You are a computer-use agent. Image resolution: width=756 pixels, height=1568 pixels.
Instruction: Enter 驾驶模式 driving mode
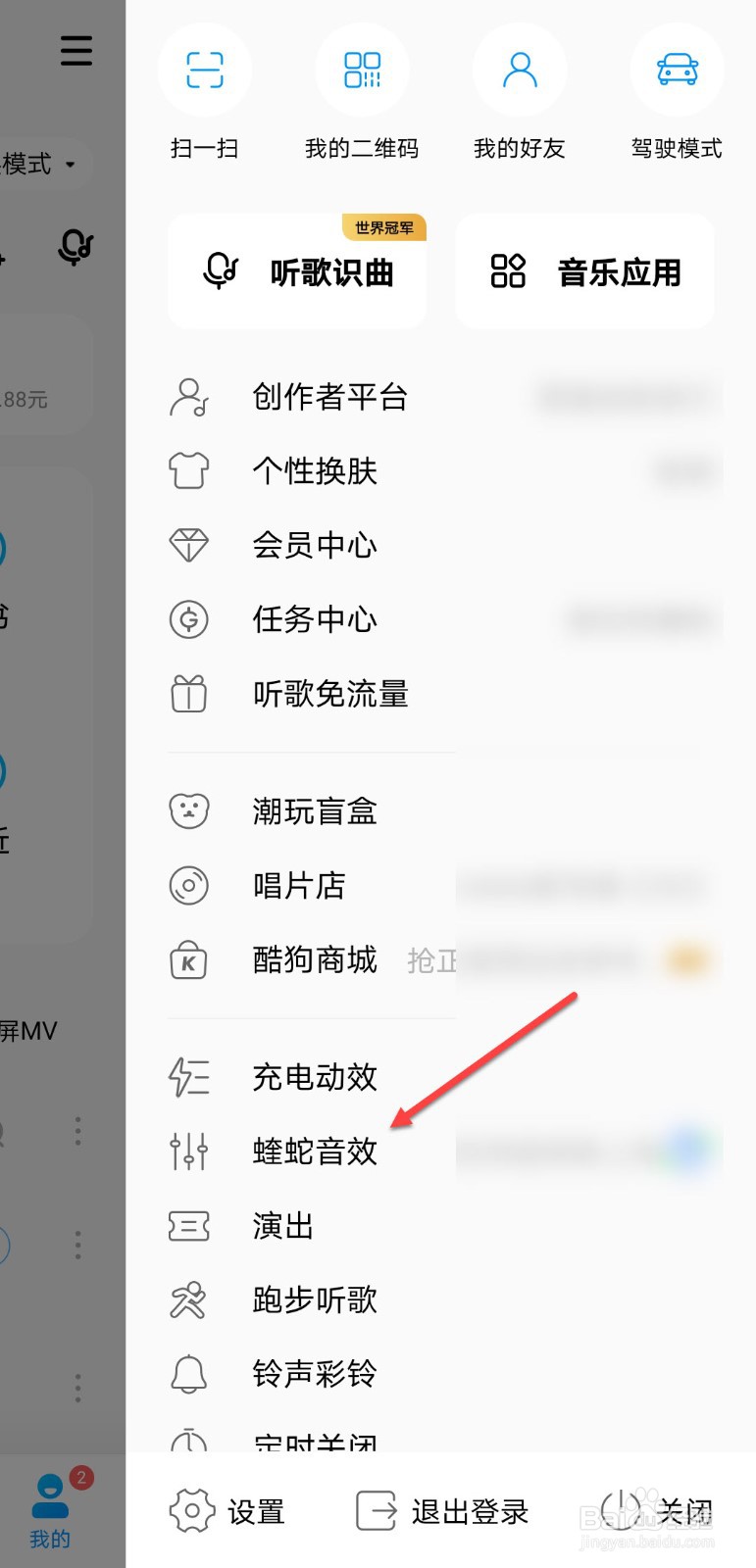pos(676,93)
